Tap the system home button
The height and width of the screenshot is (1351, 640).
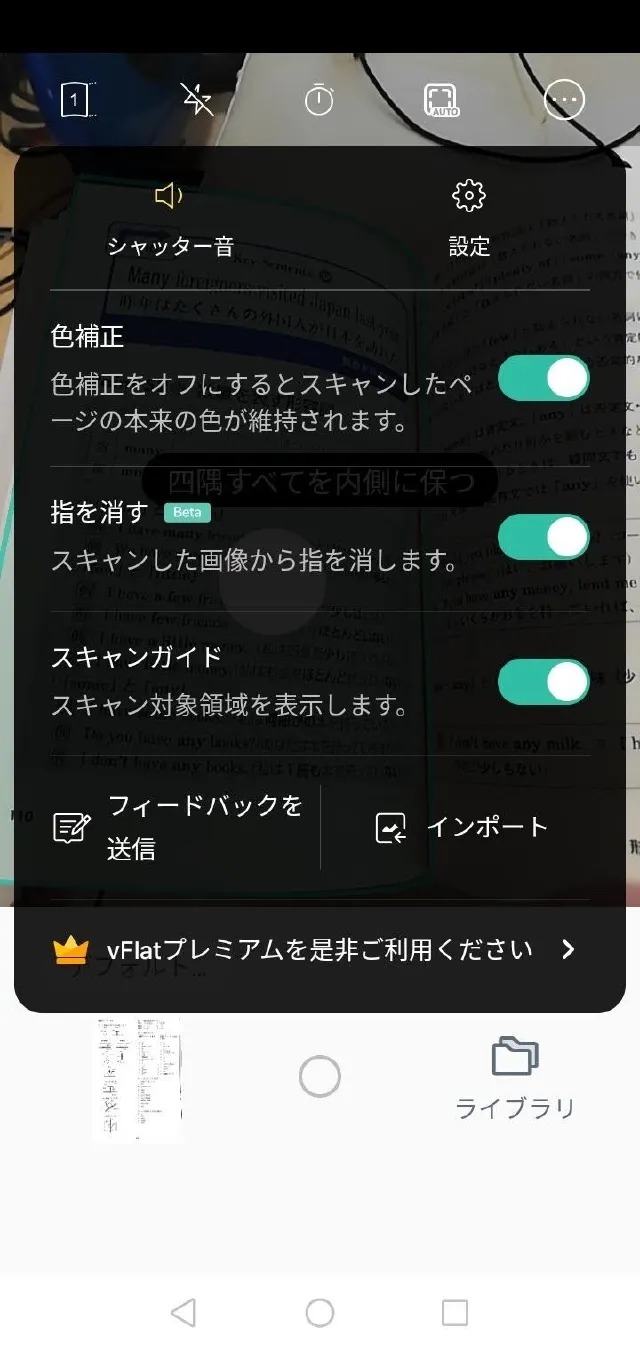click(x=320, y=1312)
